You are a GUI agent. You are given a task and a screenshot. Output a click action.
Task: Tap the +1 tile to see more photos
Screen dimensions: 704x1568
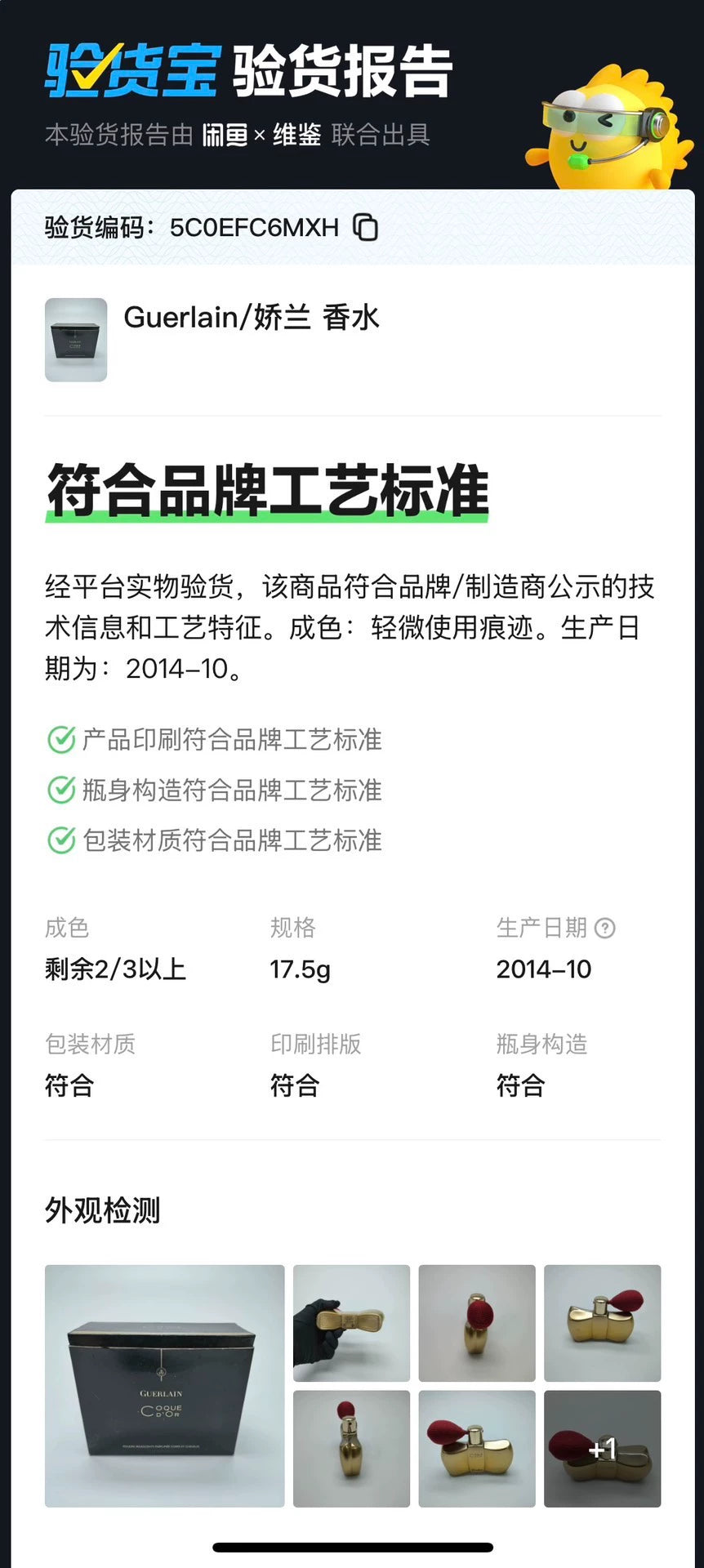pos(602,1449)
